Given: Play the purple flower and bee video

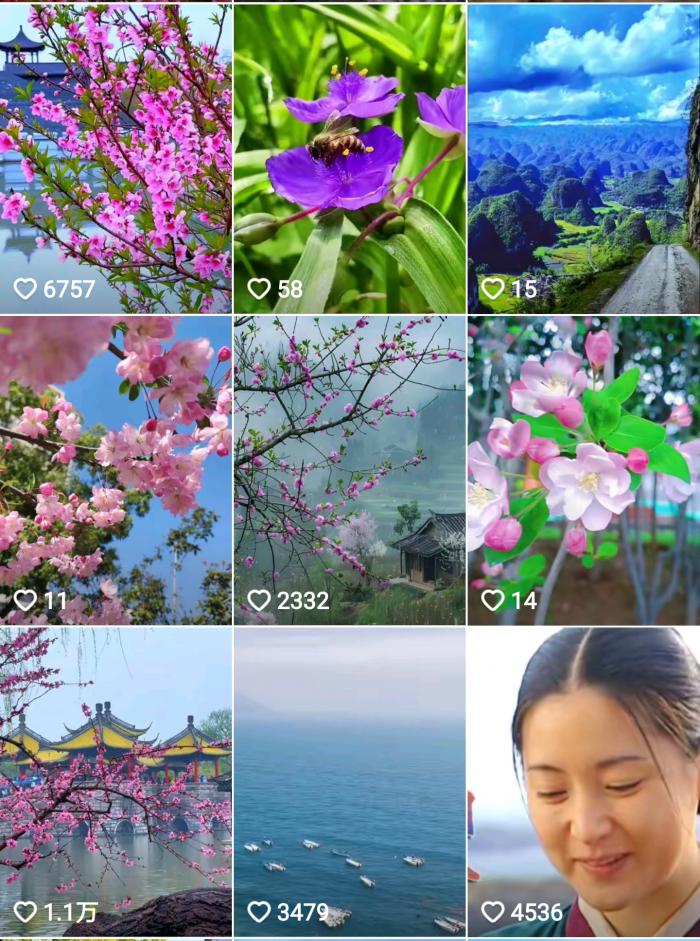Looking at the screenshot, I should click(x=349, y=158).
